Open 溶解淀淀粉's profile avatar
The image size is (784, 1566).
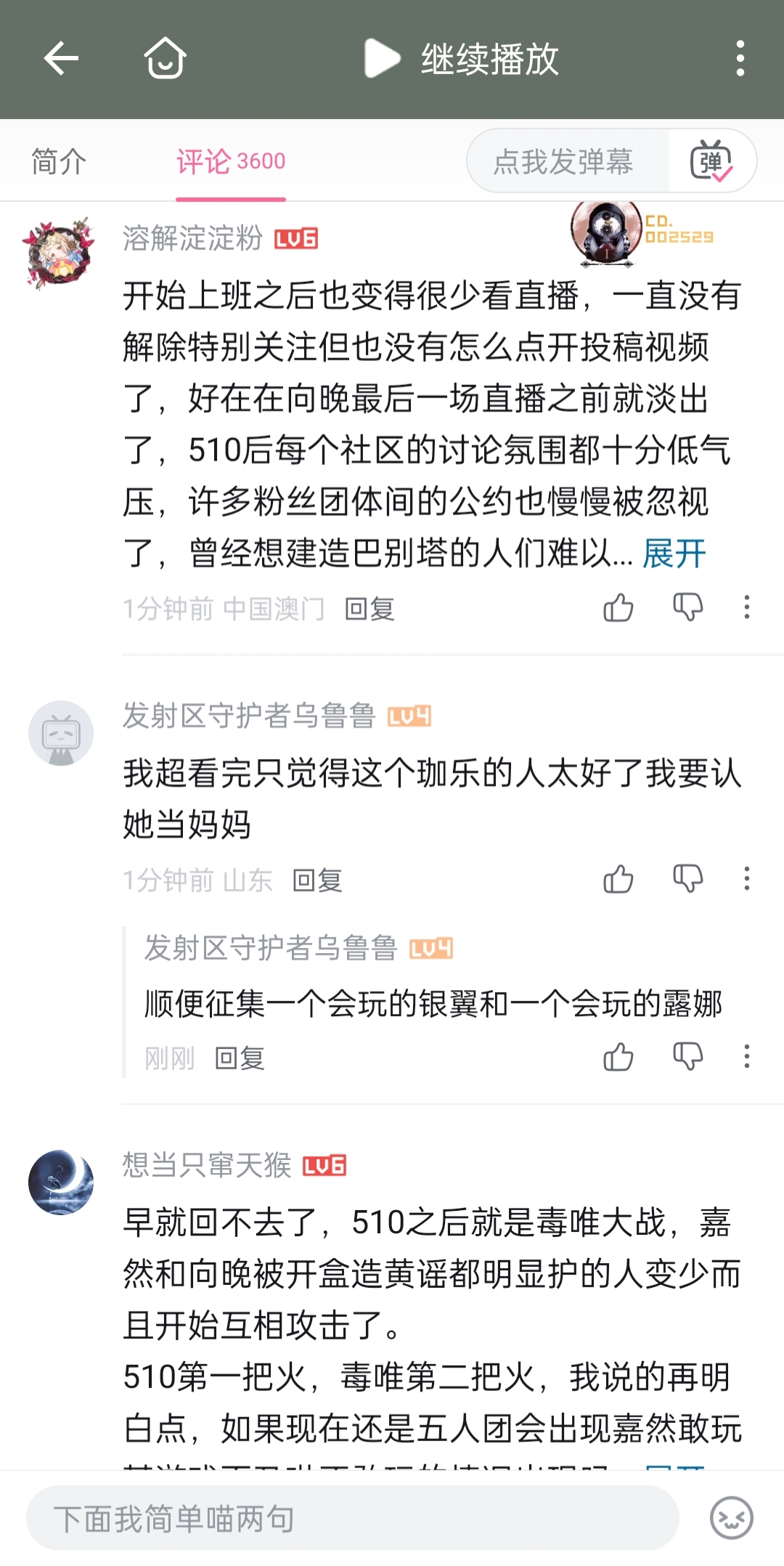point(60,253)
